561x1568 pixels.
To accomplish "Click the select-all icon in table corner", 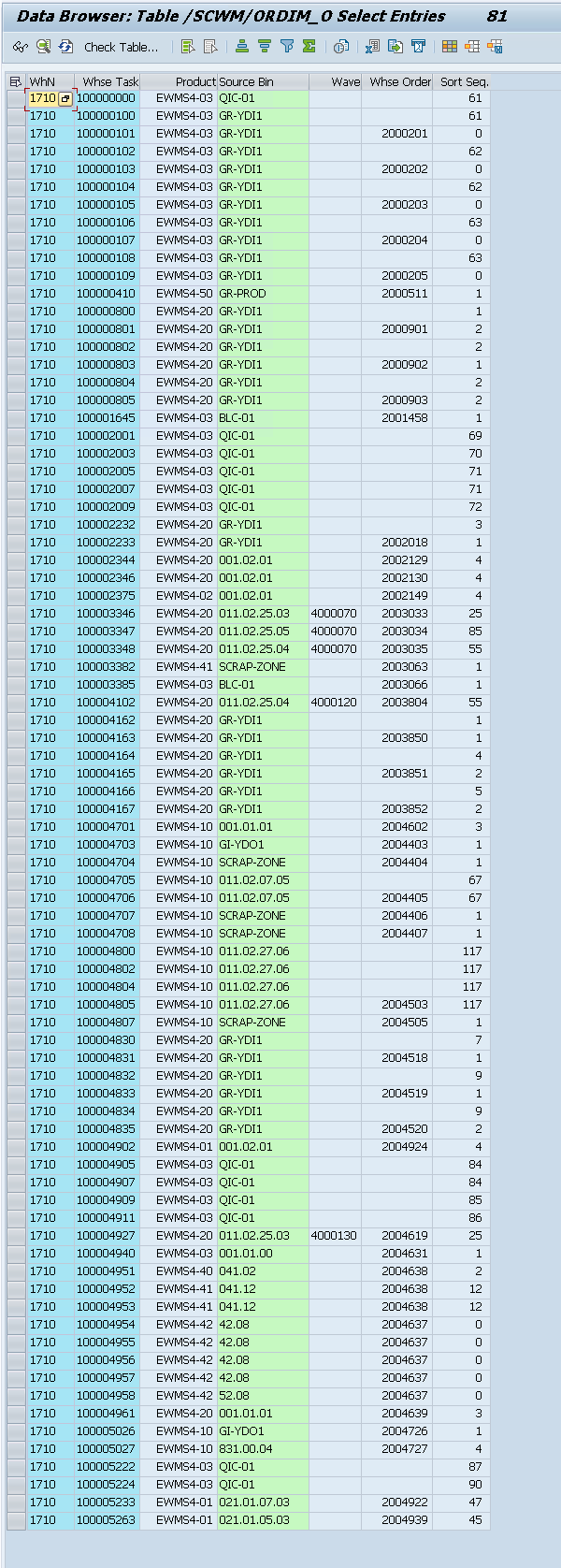I will [x=15, y=81].
